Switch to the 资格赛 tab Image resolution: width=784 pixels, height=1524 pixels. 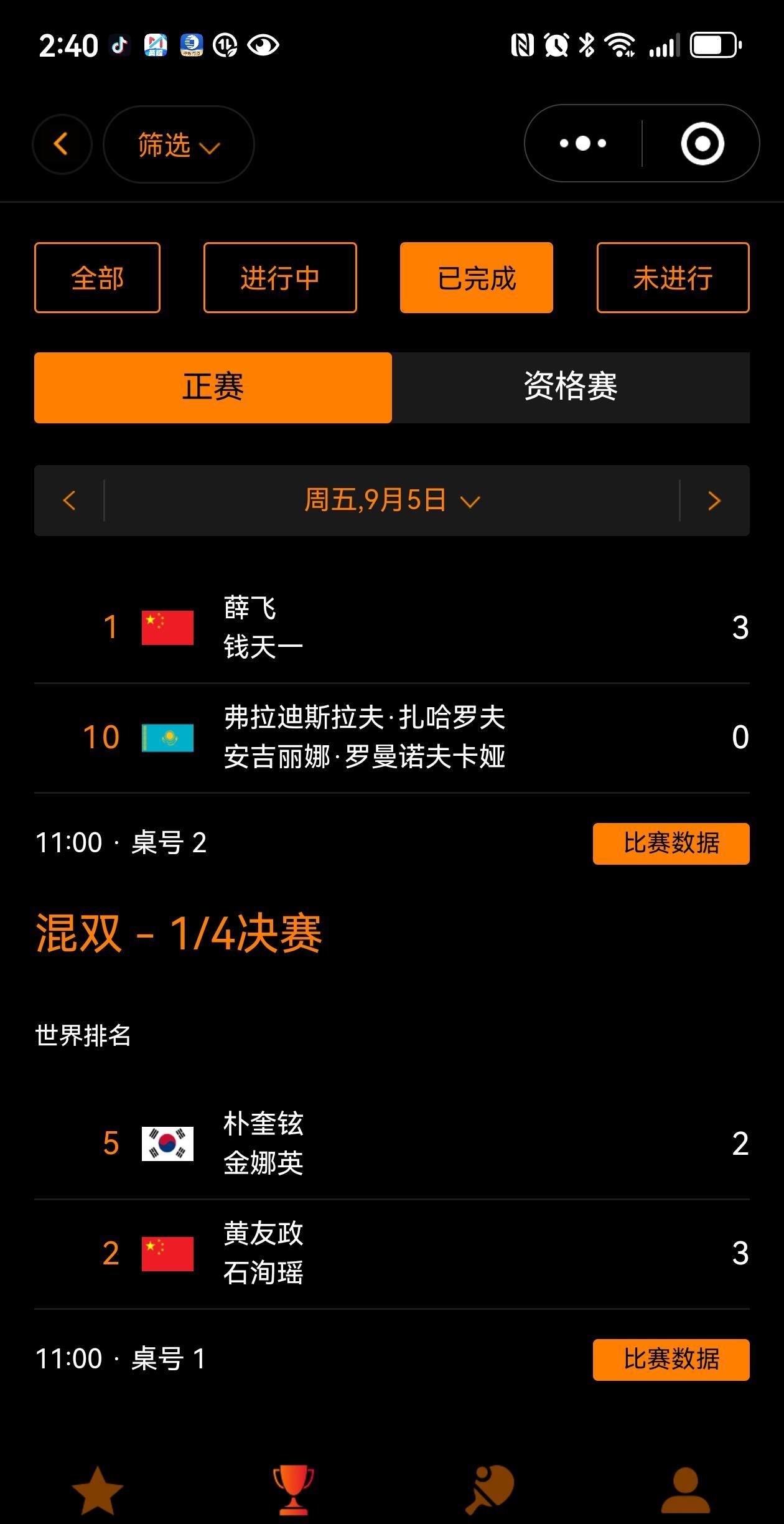click(x=571, y=388)
